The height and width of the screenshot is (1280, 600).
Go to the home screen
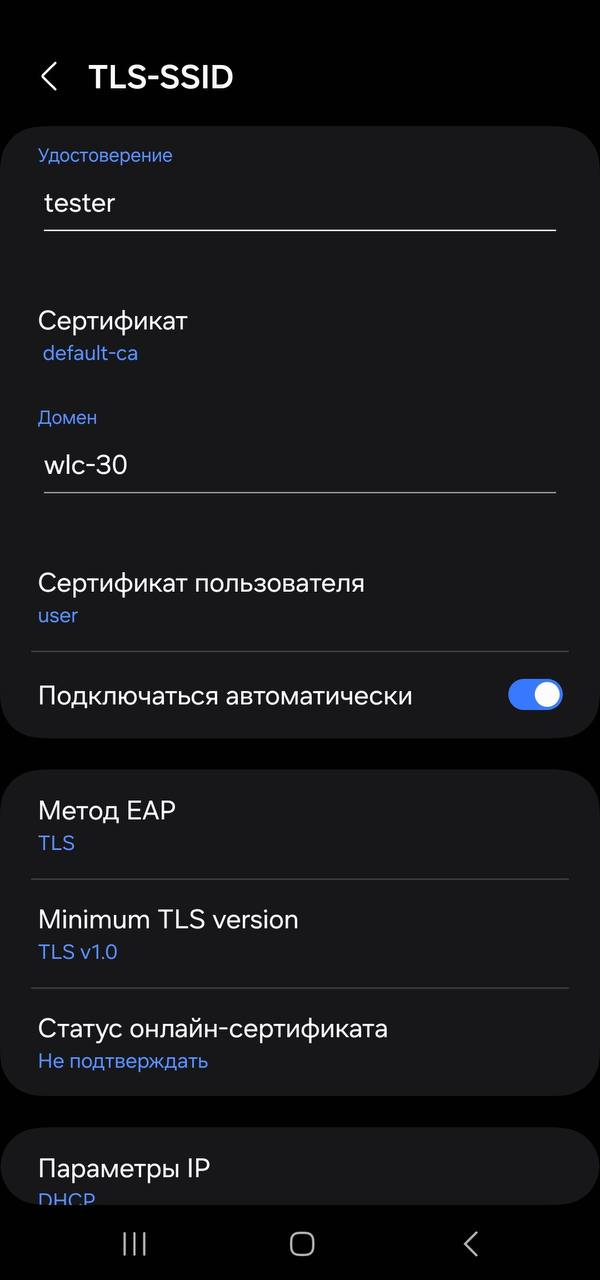[301, 1243]
